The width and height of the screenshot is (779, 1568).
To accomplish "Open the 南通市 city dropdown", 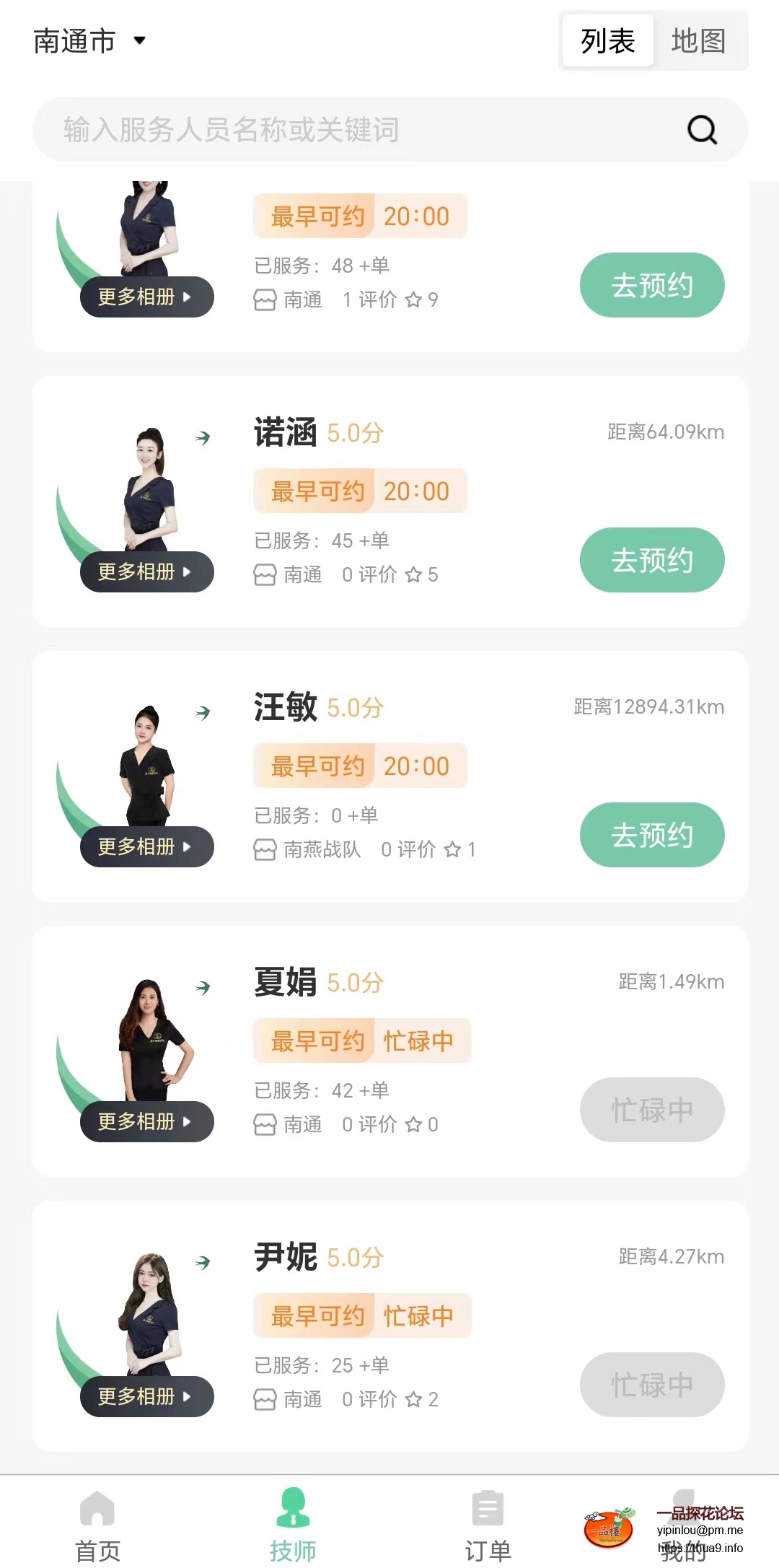I will [x=89, y=41].
